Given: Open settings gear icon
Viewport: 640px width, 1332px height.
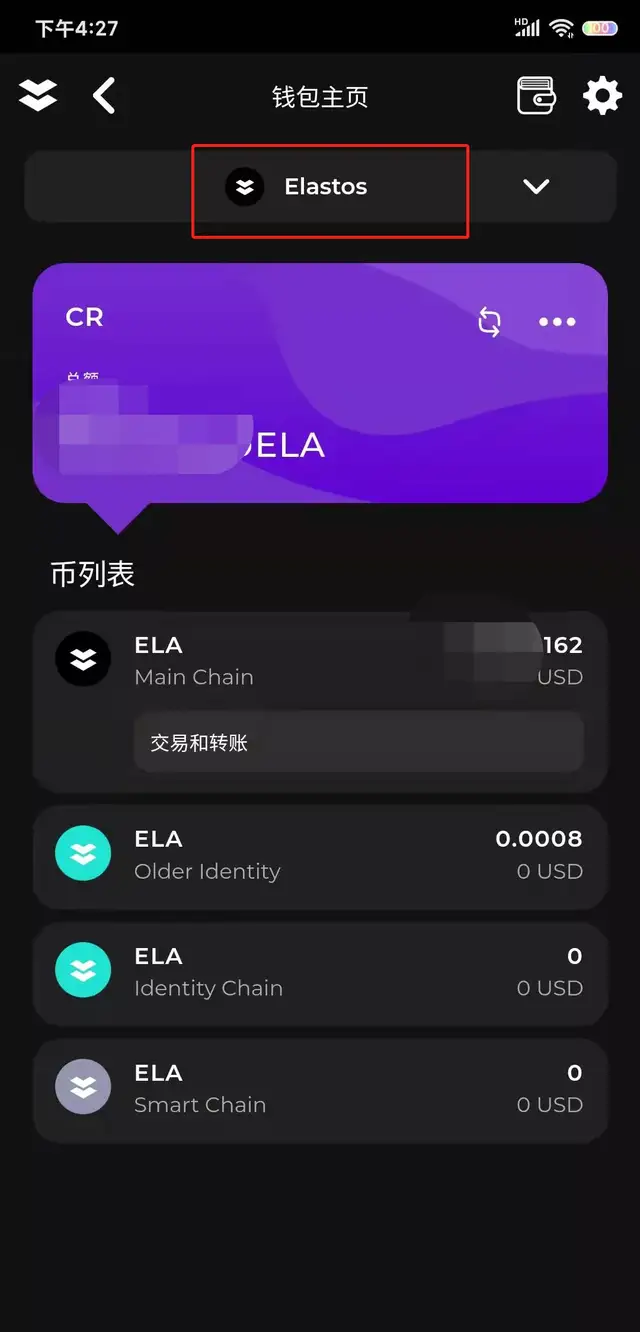Looking at the screenshot, I should click(602, 97).
